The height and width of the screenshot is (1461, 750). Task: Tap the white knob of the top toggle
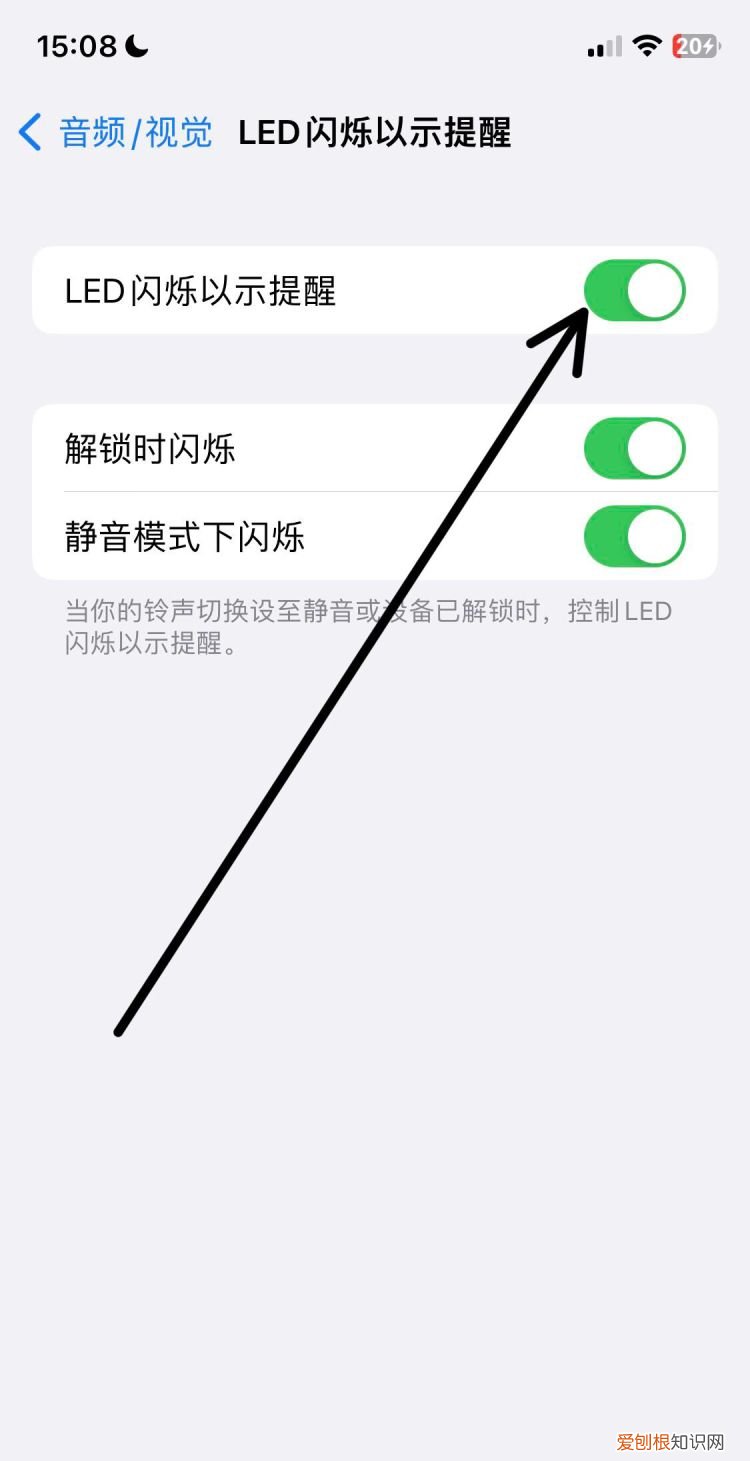(x=658, y=290)
